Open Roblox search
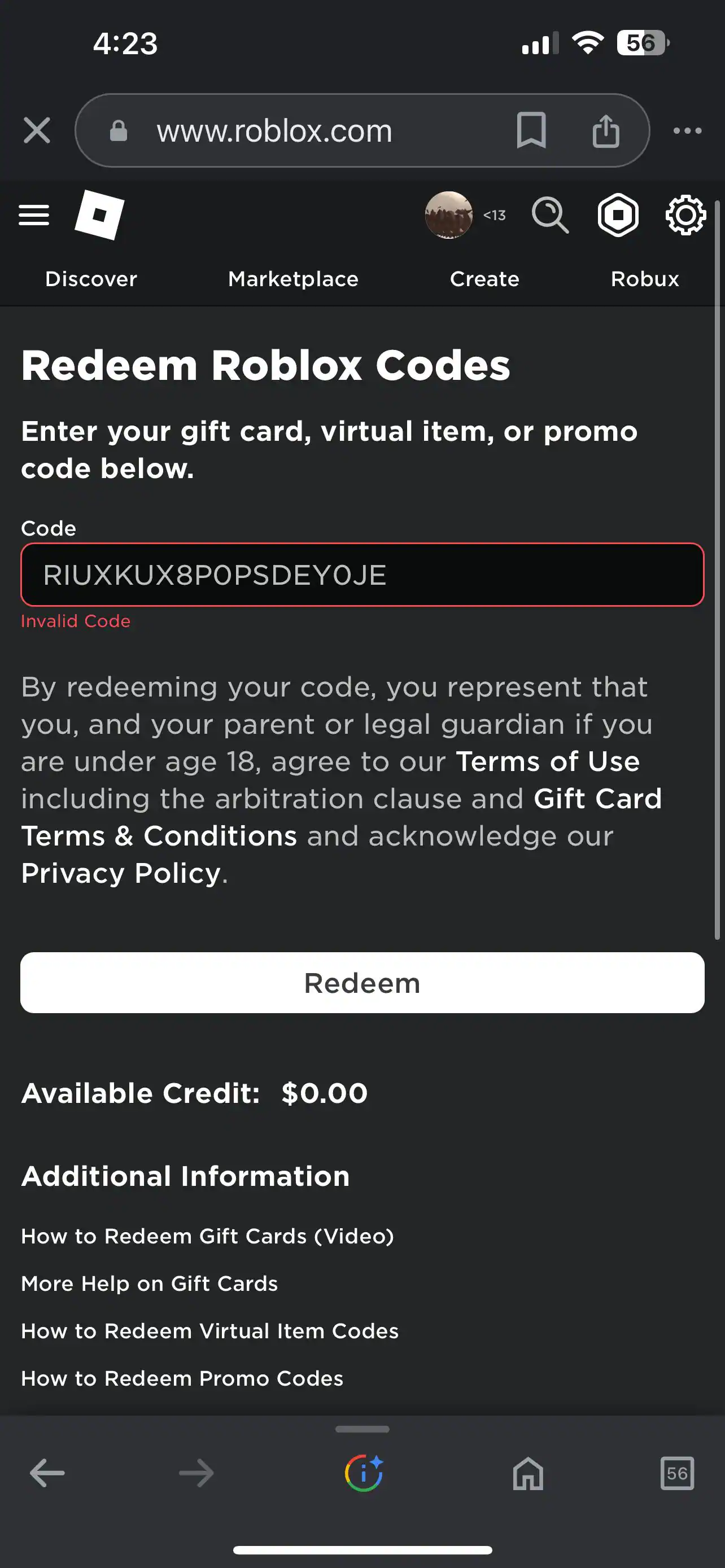The height and width of the screenshot is (1568, 725). (550, 215)
